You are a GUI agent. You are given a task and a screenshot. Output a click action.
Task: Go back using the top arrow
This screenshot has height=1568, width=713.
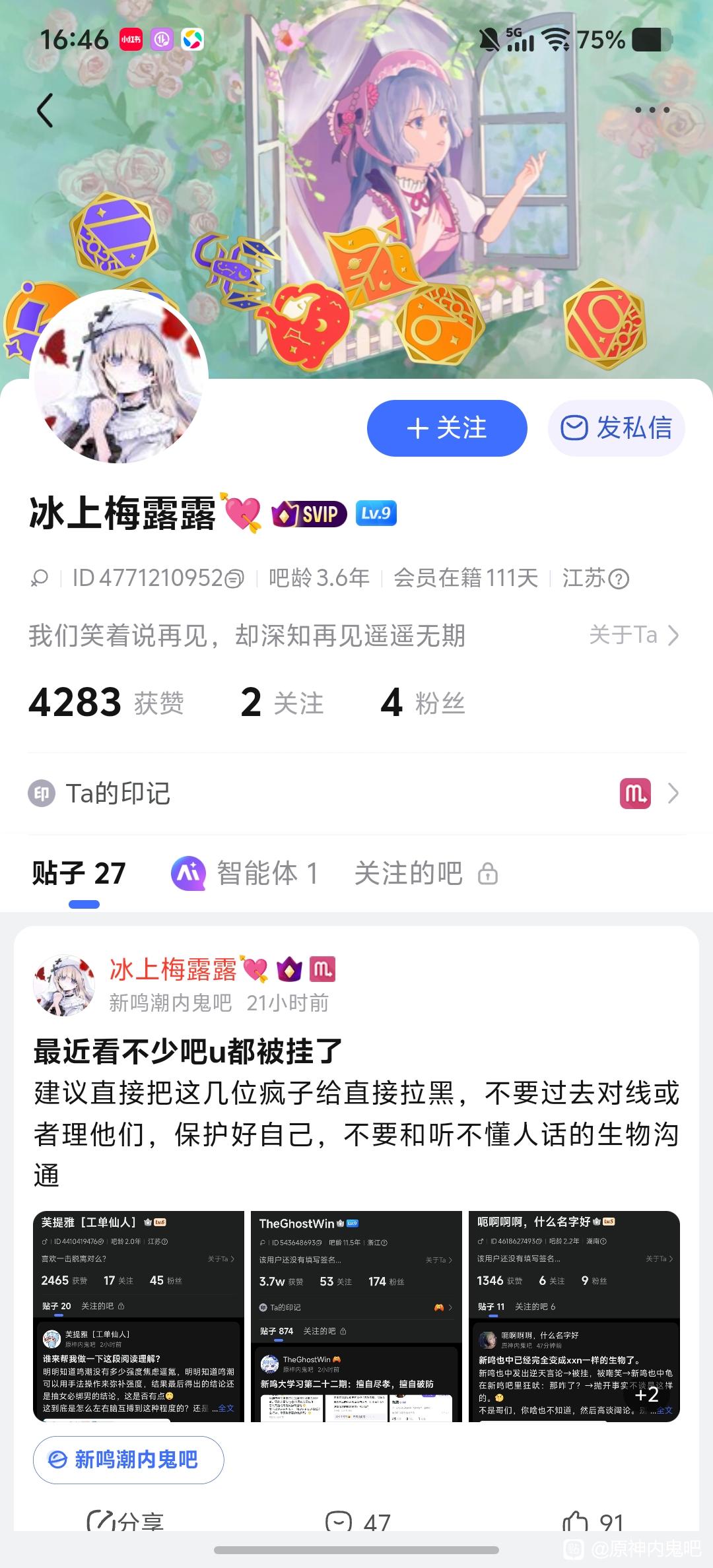click(x=45, y=110)
